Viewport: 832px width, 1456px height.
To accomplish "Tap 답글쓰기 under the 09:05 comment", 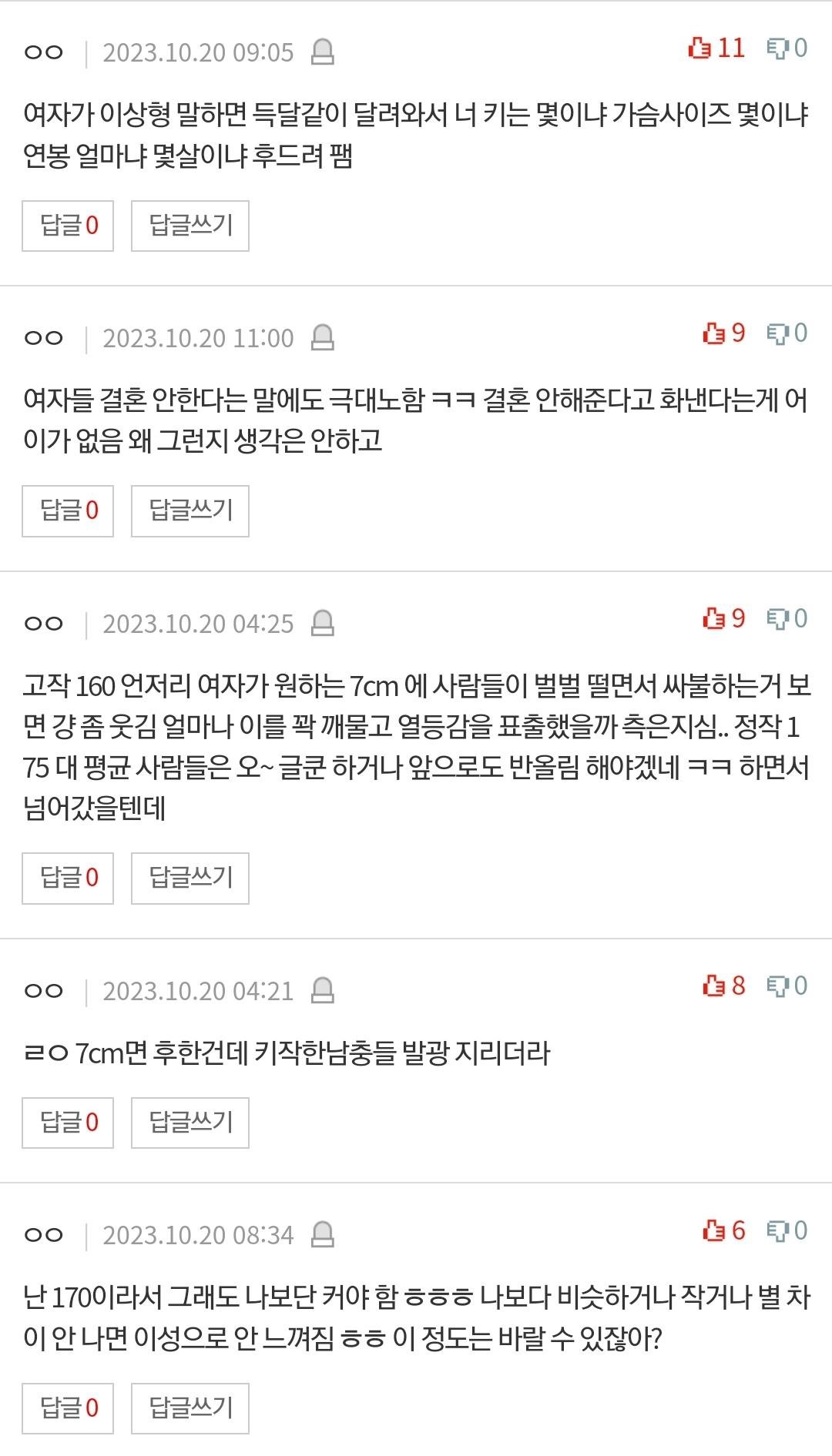I will (x=190, y=226).
